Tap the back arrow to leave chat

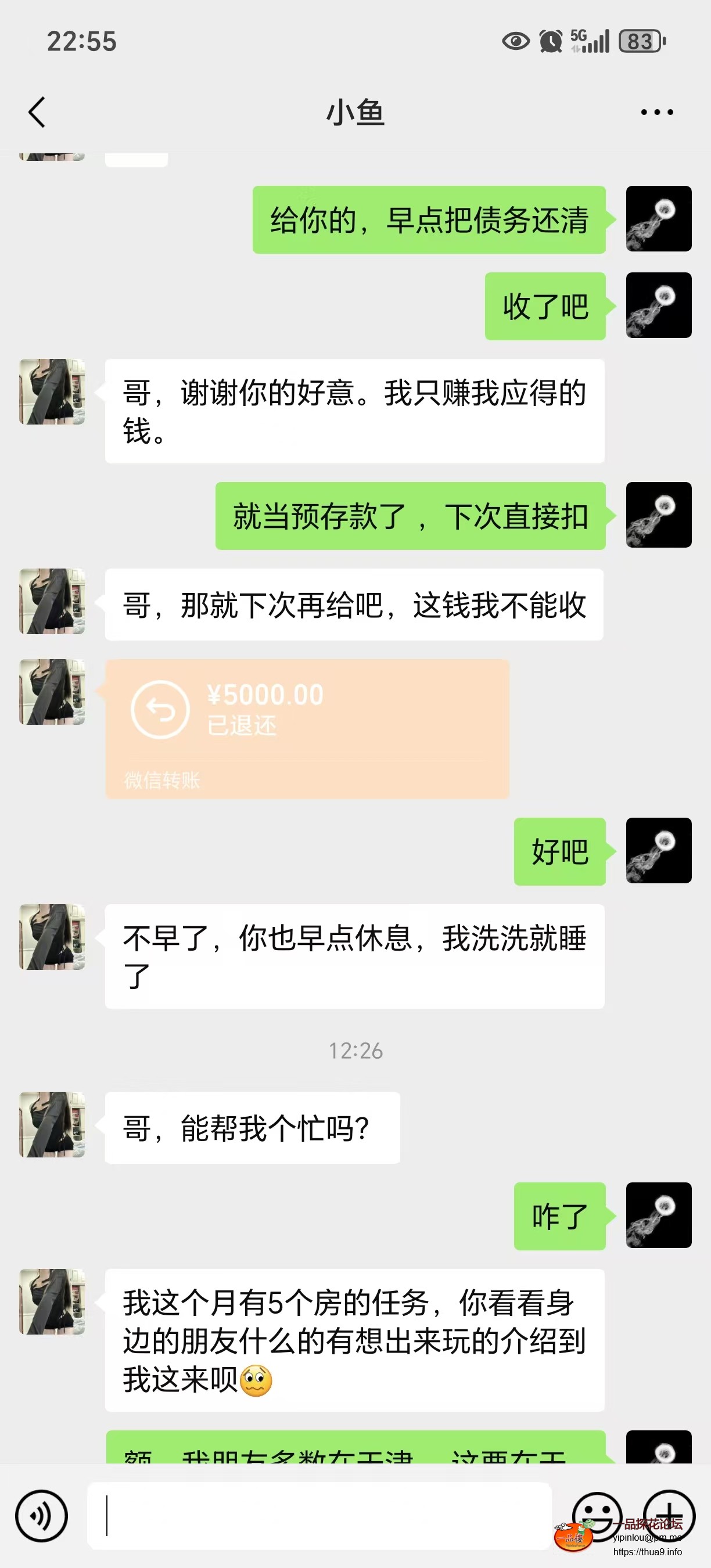[37, 112]
